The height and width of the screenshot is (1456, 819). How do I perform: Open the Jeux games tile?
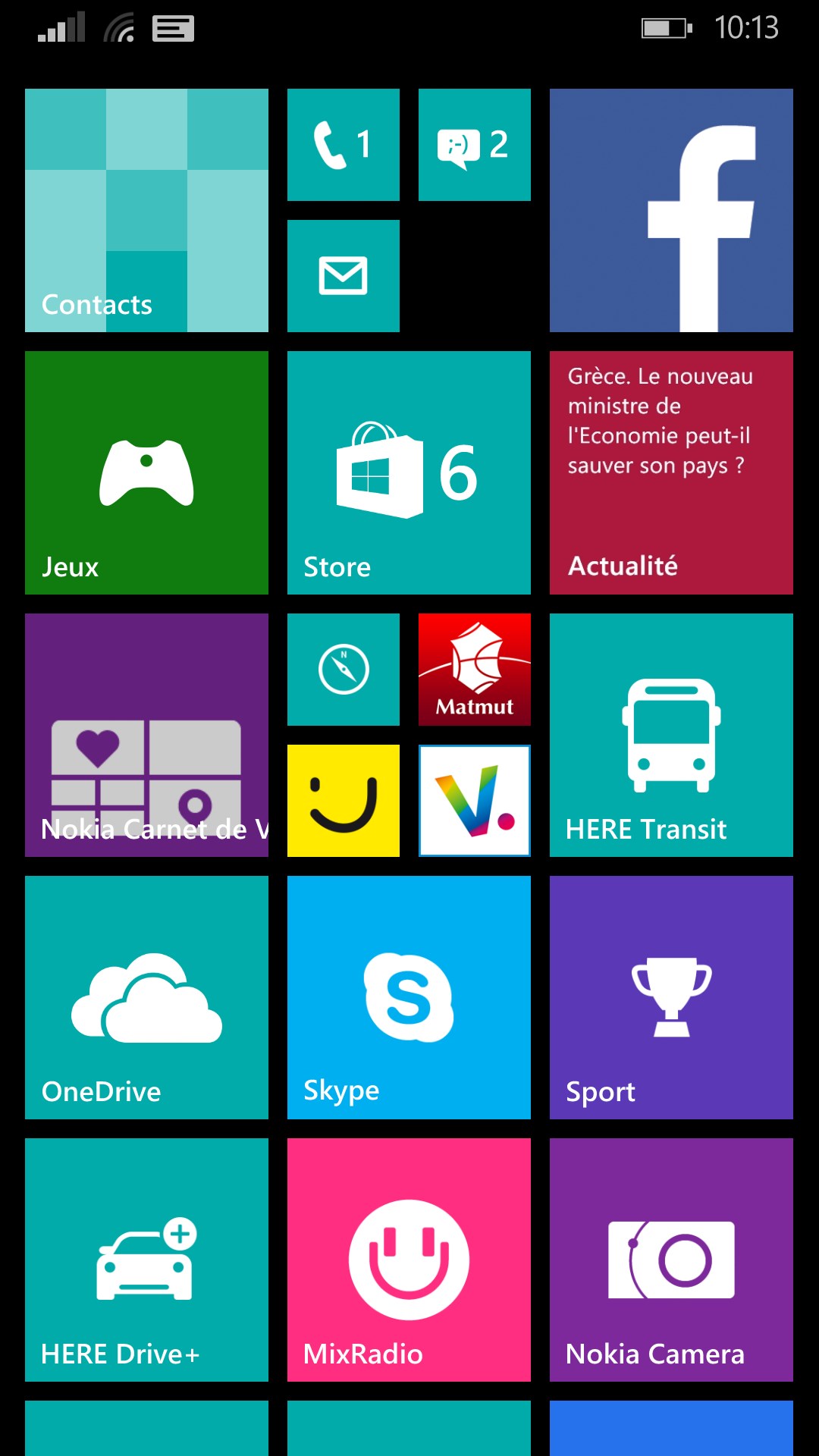tap(146, 472)
